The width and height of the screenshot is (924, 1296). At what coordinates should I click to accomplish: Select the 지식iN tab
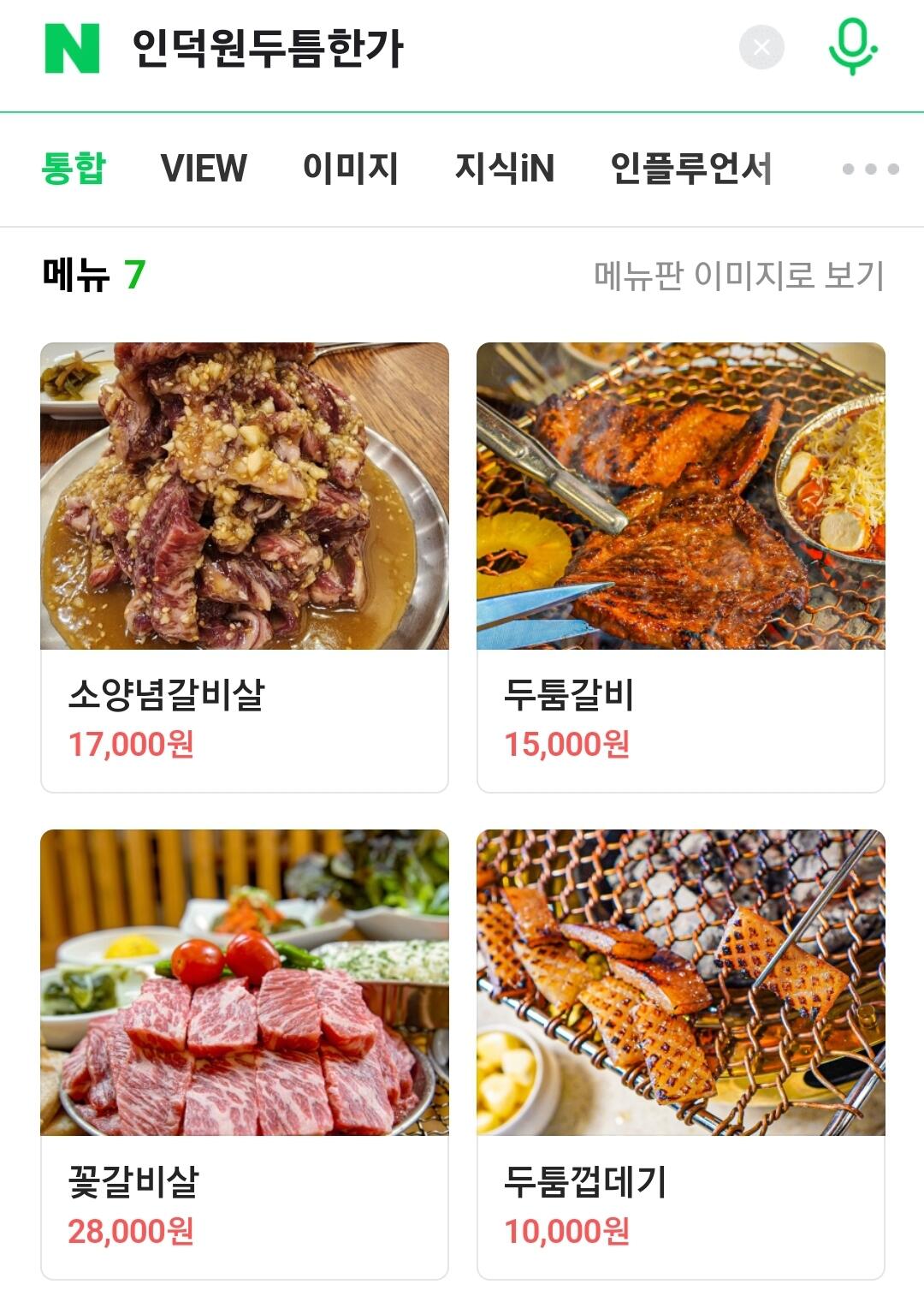pos(505,168)
